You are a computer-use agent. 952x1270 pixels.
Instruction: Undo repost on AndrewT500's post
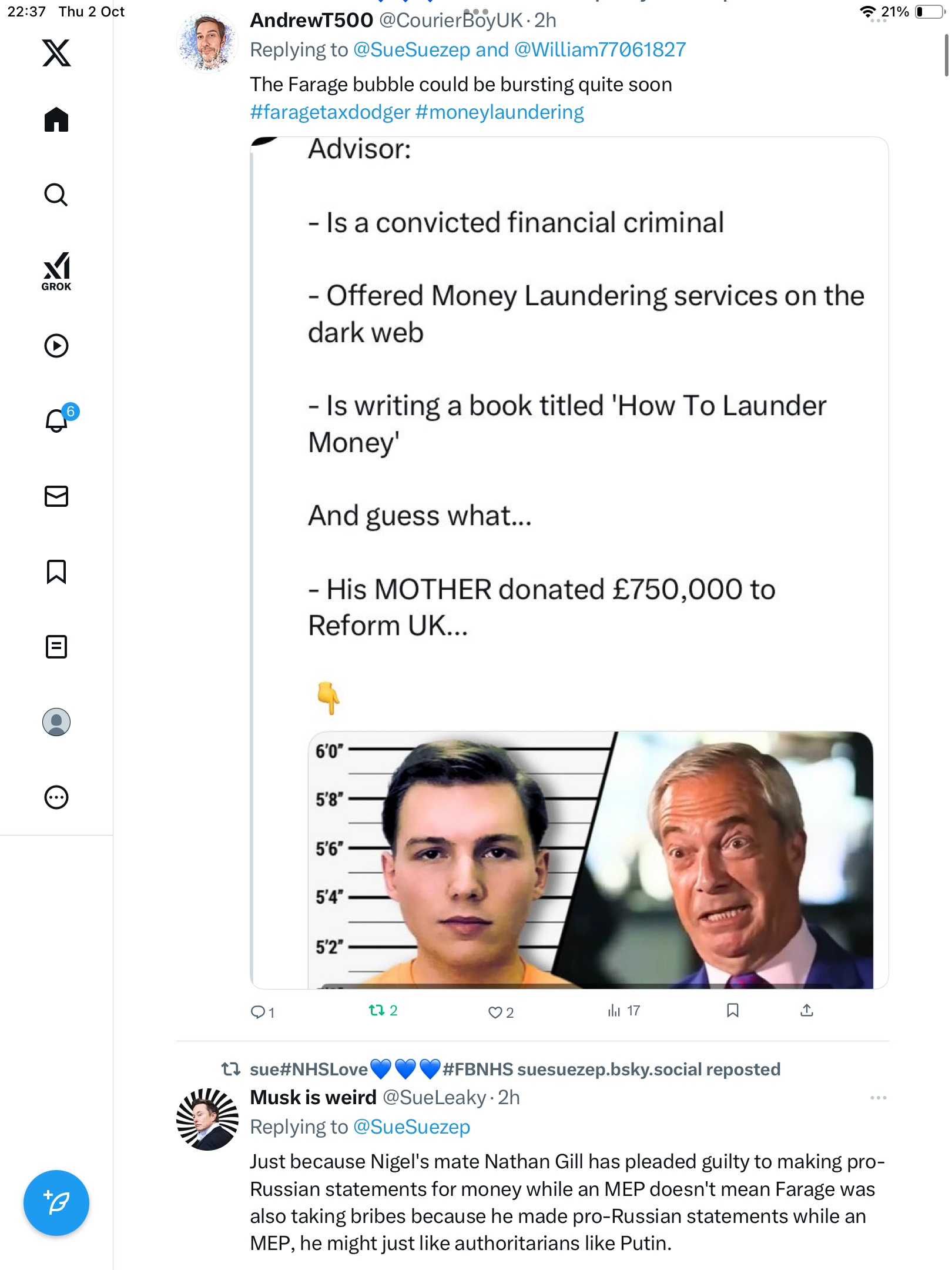pos(377,1011)
